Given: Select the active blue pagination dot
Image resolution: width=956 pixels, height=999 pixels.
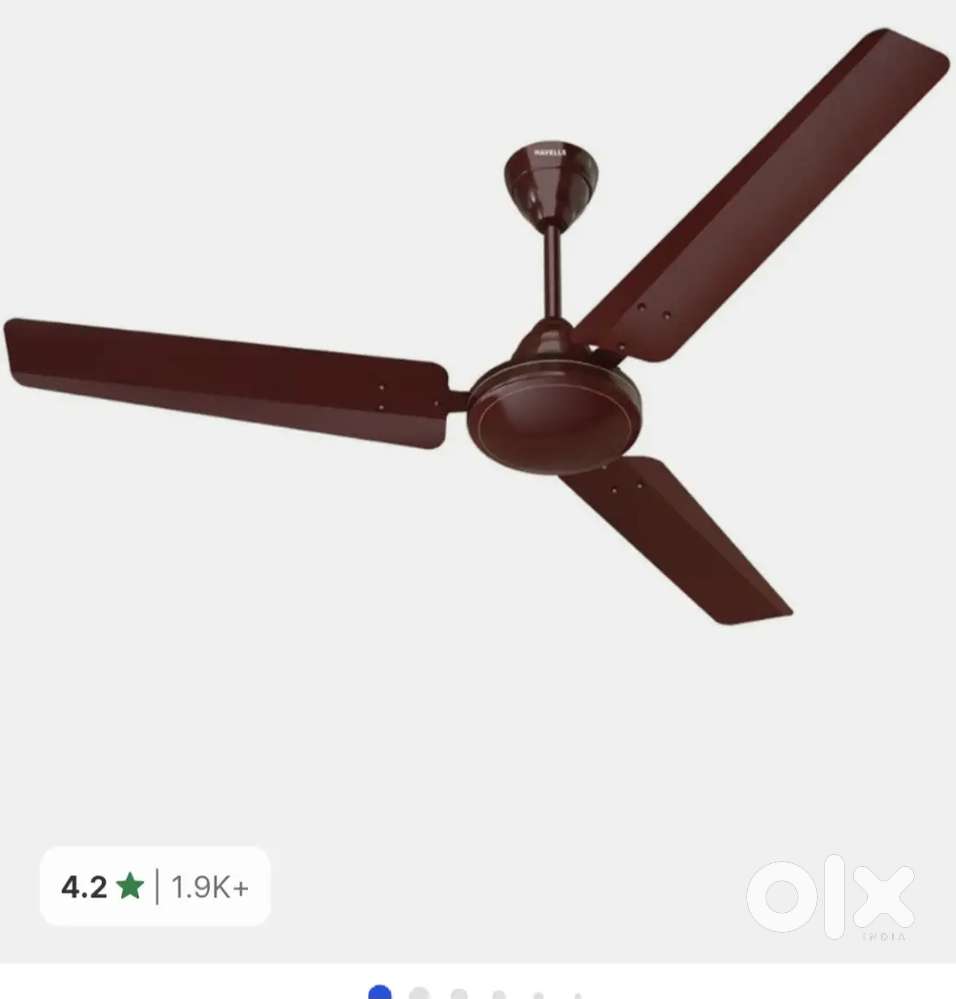Looking at the screenshot, I should (x=380, y=990).
